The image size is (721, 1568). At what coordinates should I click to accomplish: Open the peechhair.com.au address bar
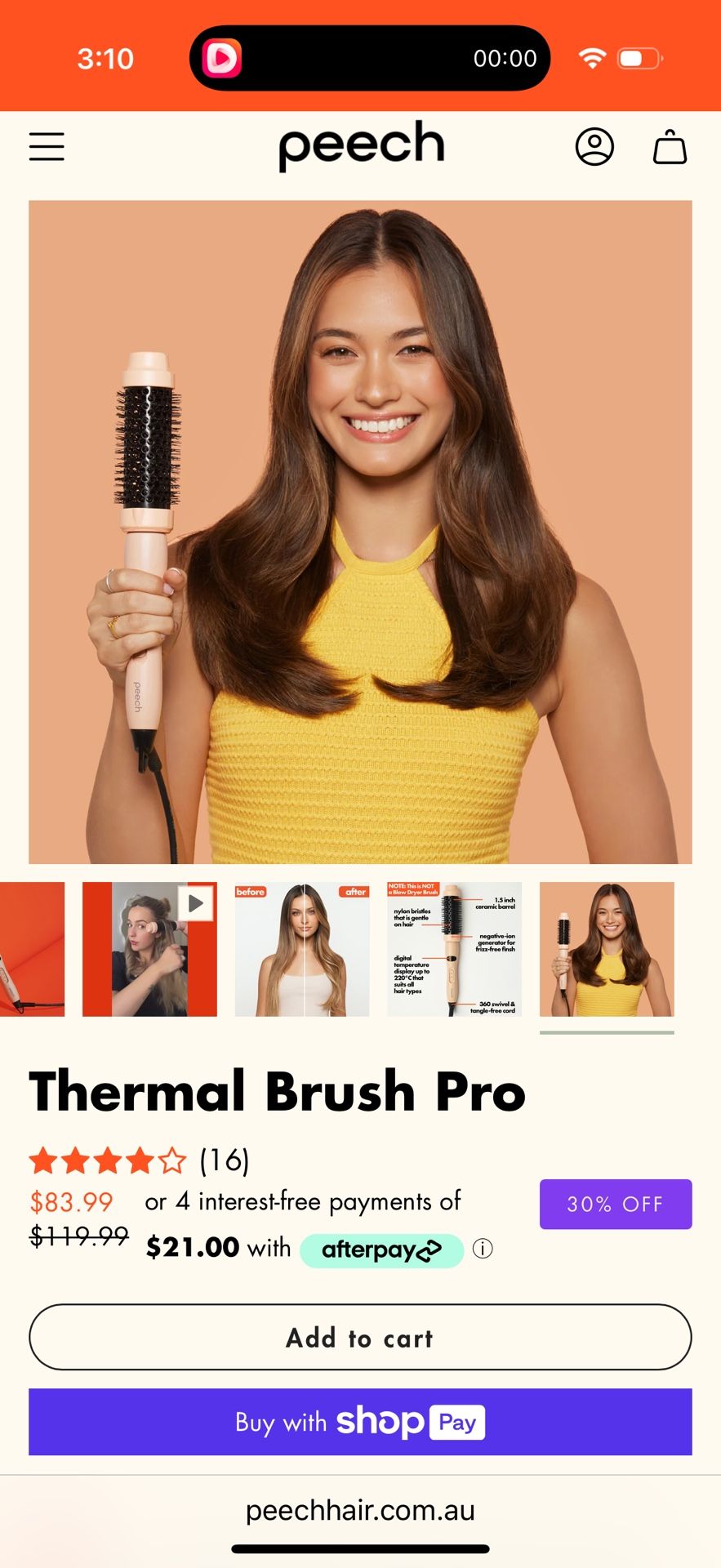360,1511
